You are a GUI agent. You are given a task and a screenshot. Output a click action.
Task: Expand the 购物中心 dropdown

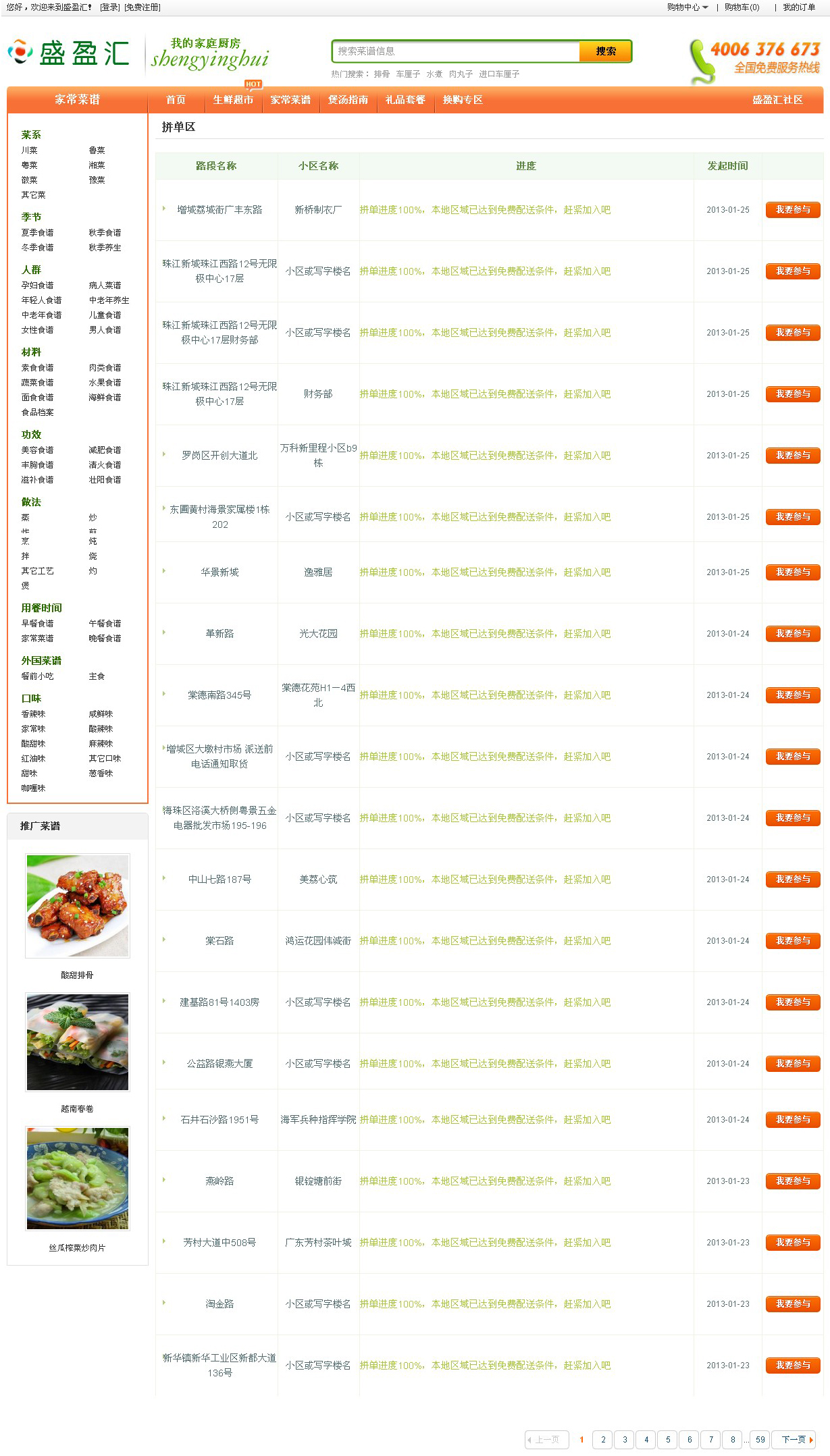click(688, 7)
